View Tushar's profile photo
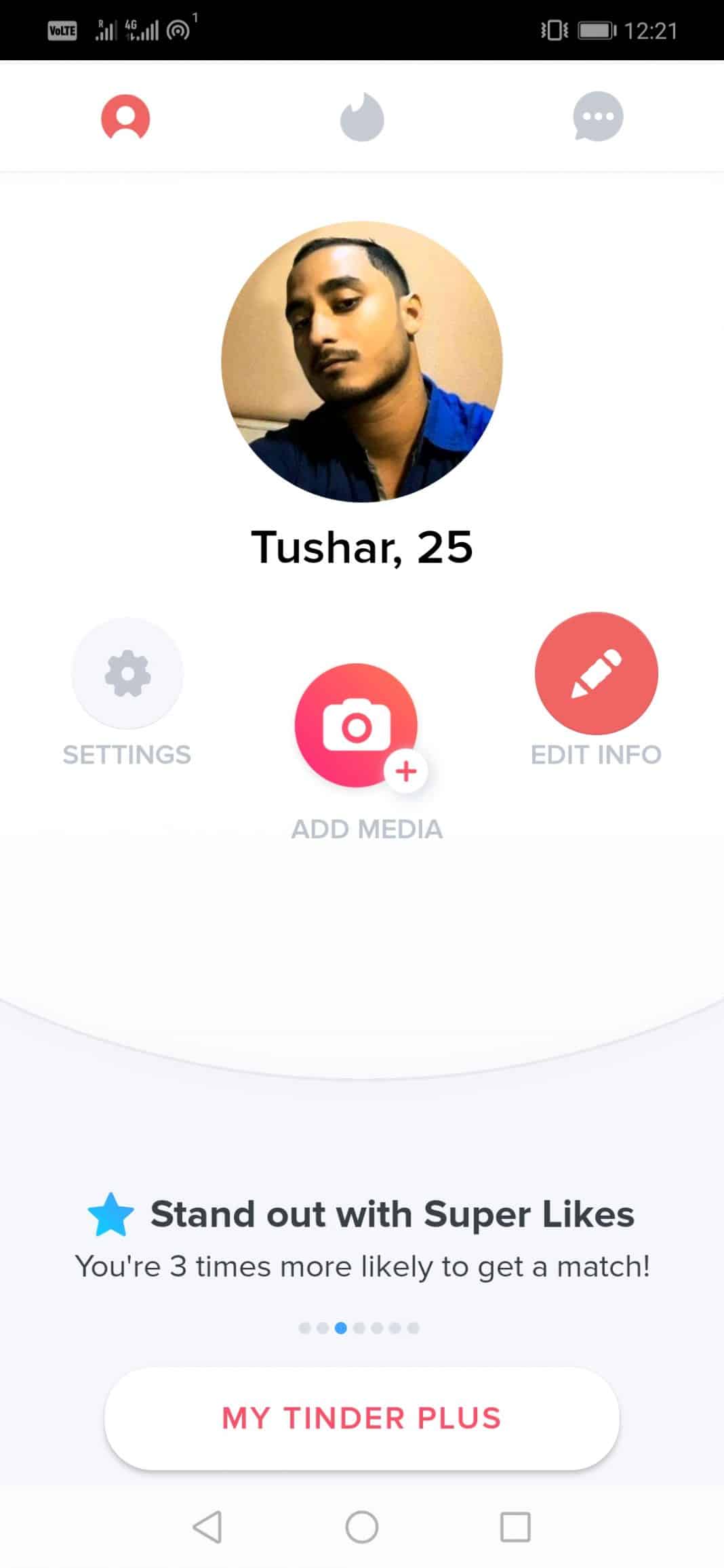 (362, 361)
